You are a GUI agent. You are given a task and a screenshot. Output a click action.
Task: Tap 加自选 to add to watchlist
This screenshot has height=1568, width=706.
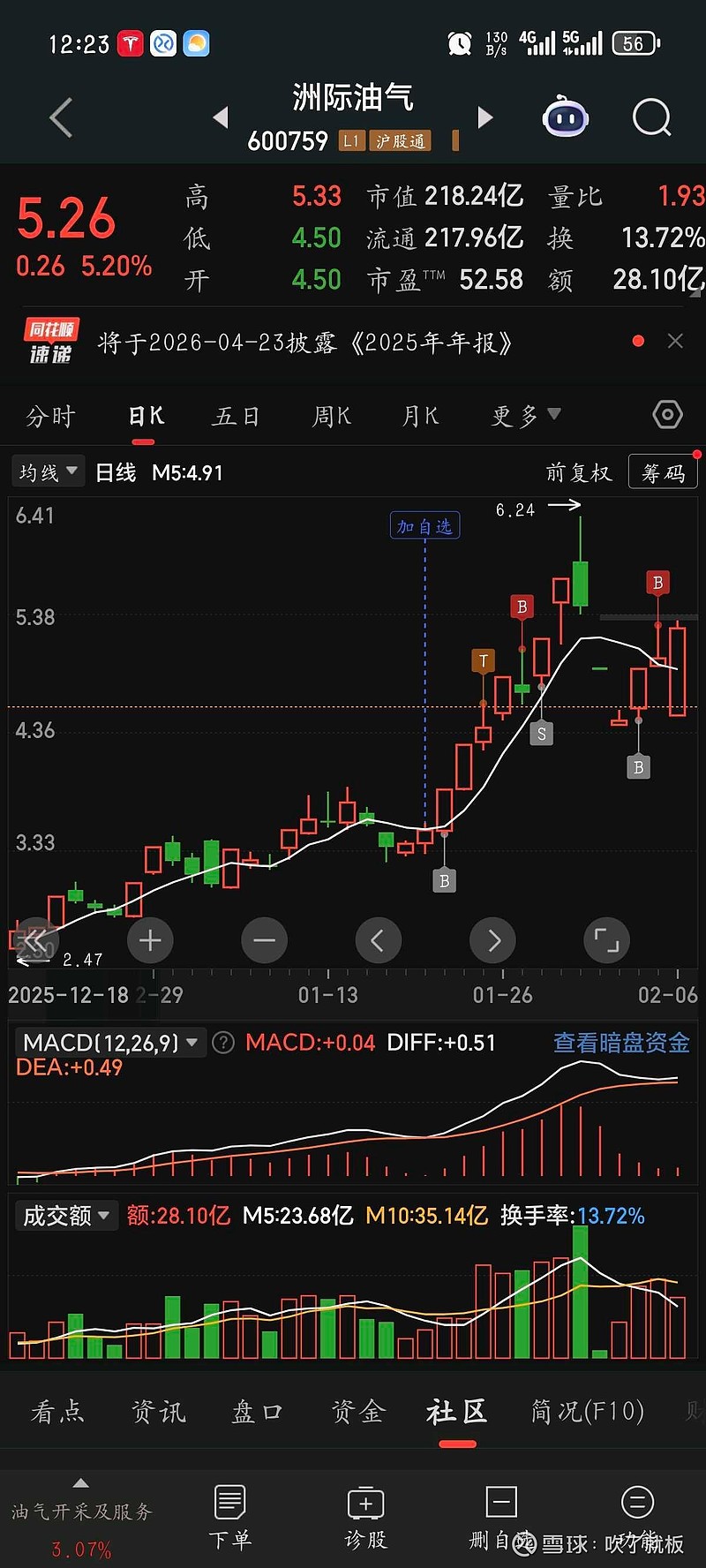coord(424,525)
